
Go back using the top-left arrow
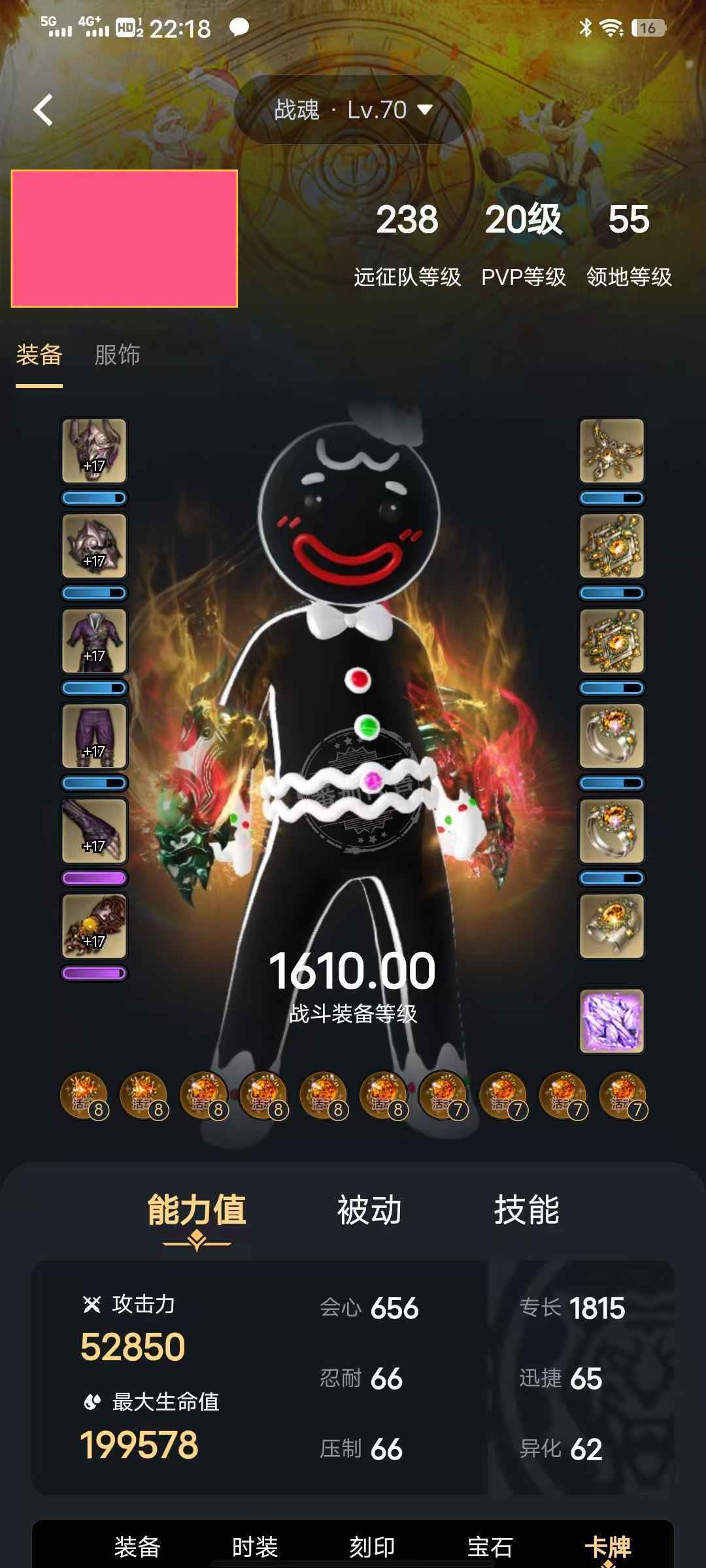(43, 110)
